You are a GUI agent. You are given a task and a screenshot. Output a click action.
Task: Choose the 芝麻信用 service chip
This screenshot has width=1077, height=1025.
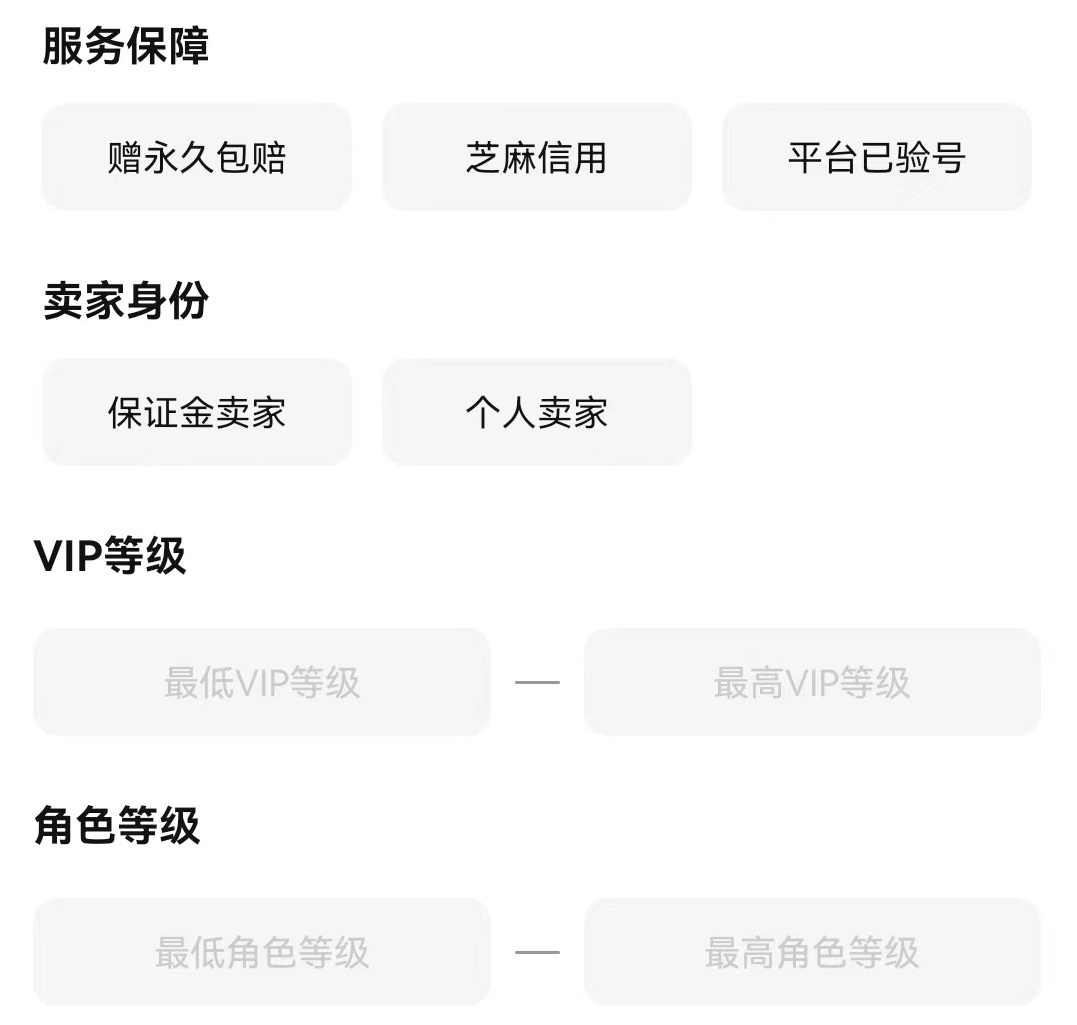click(537, 158)
